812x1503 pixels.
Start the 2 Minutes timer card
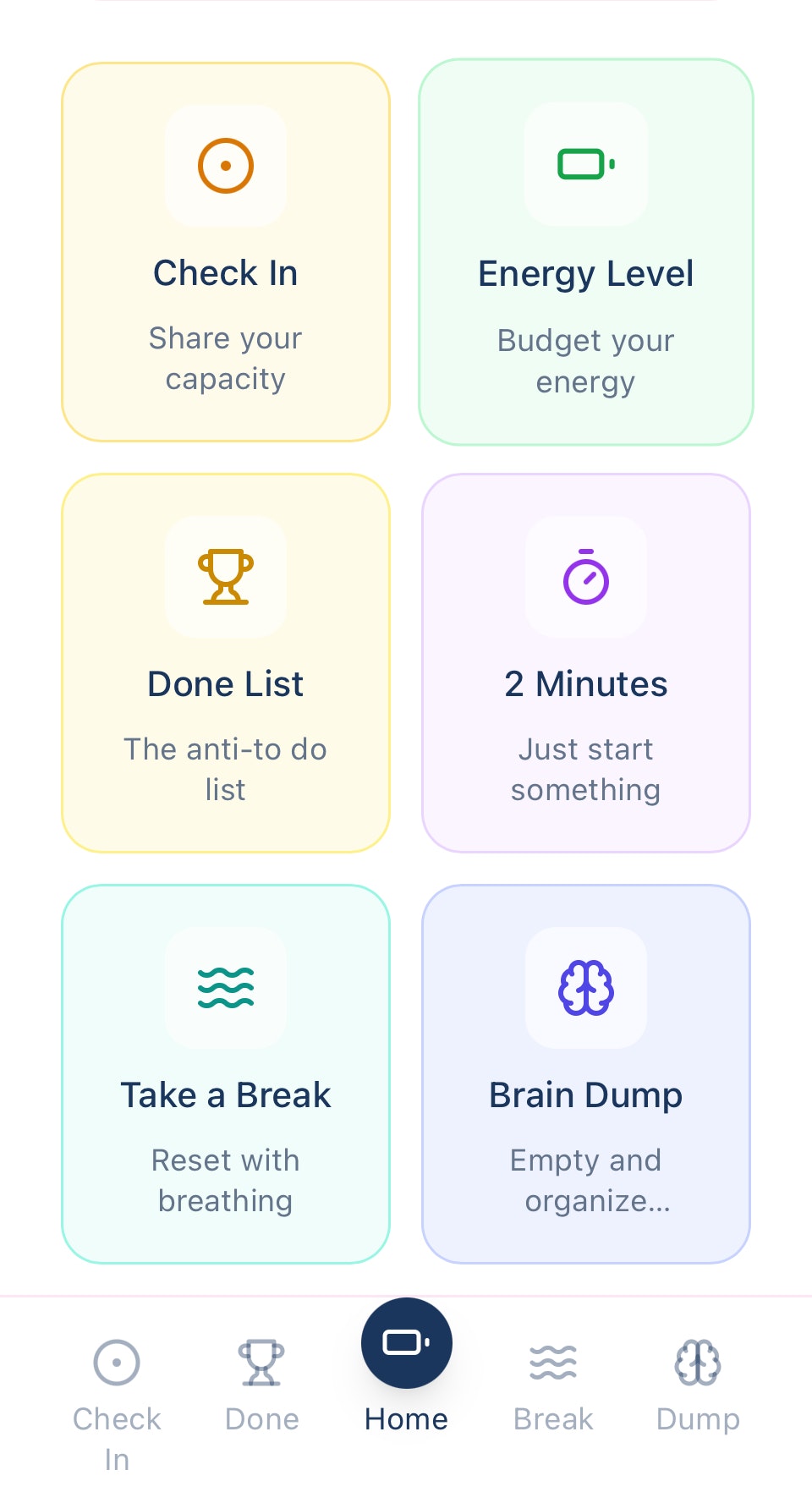pyautogui.click(x=585, y=662)
